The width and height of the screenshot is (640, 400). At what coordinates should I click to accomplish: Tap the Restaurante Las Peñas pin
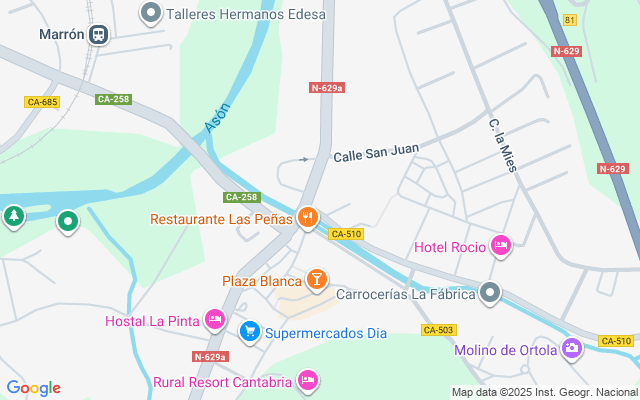coord(307,217)
